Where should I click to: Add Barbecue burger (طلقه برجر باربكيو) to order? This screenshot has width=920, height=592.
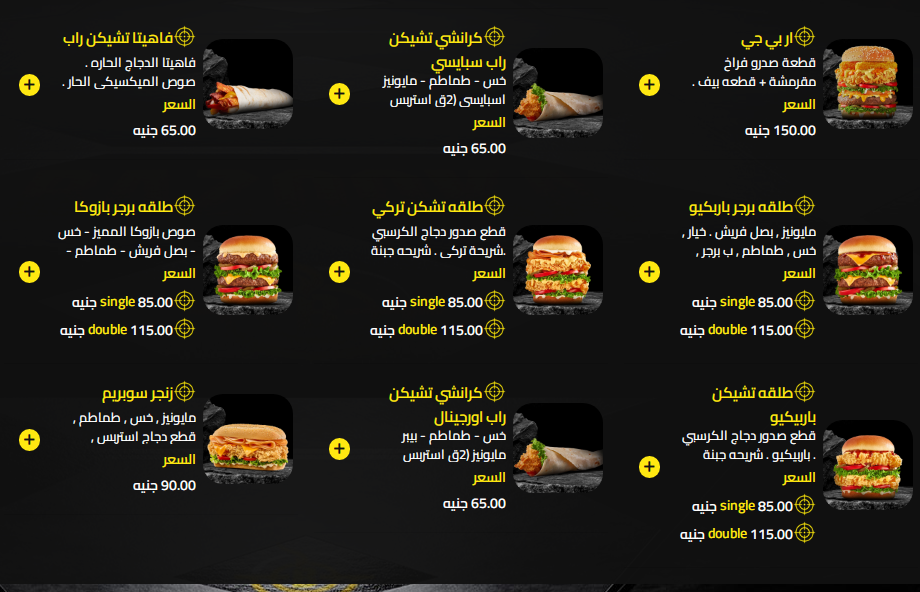point(649,271)
